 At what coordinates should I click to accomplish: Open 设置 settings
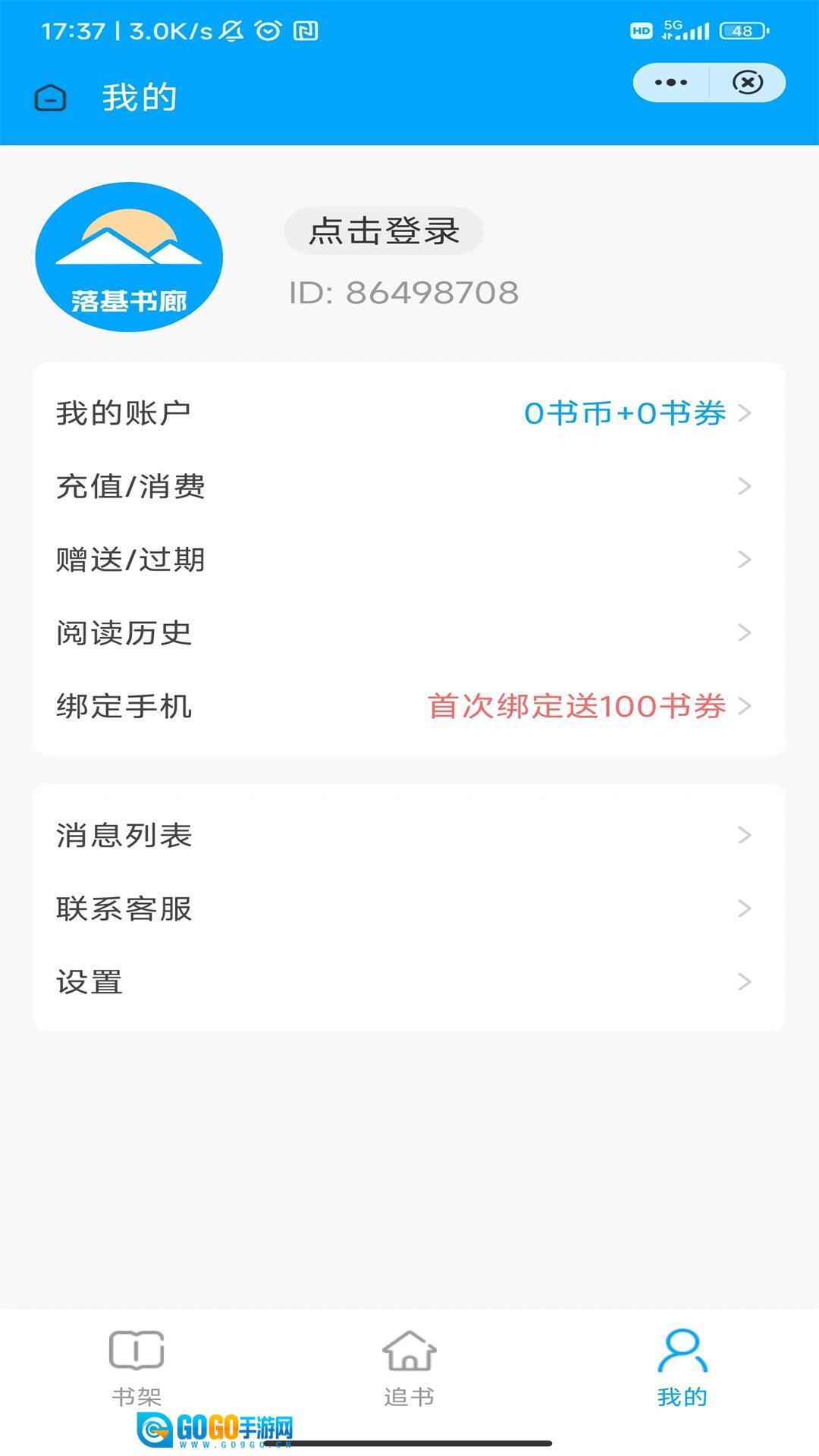point(409,982)
